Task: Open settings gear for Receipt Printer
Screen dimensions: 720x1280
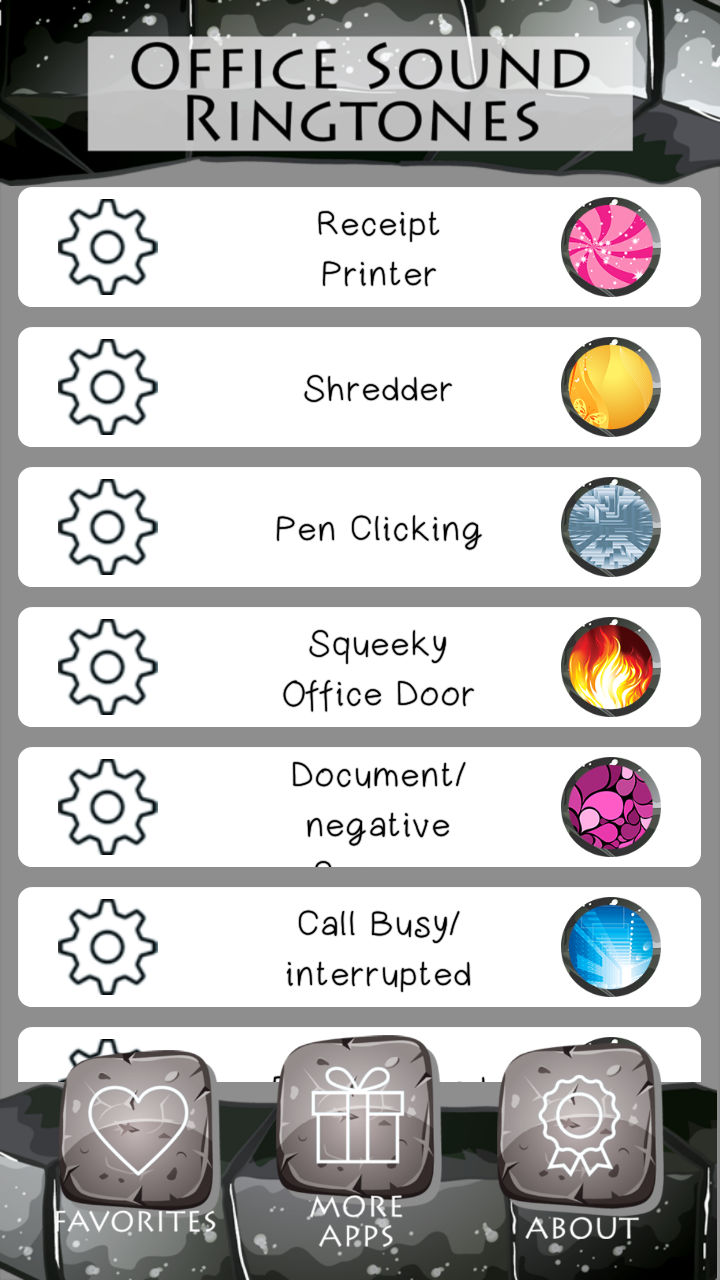Action: pyautogui.click(x=108, y=247)
